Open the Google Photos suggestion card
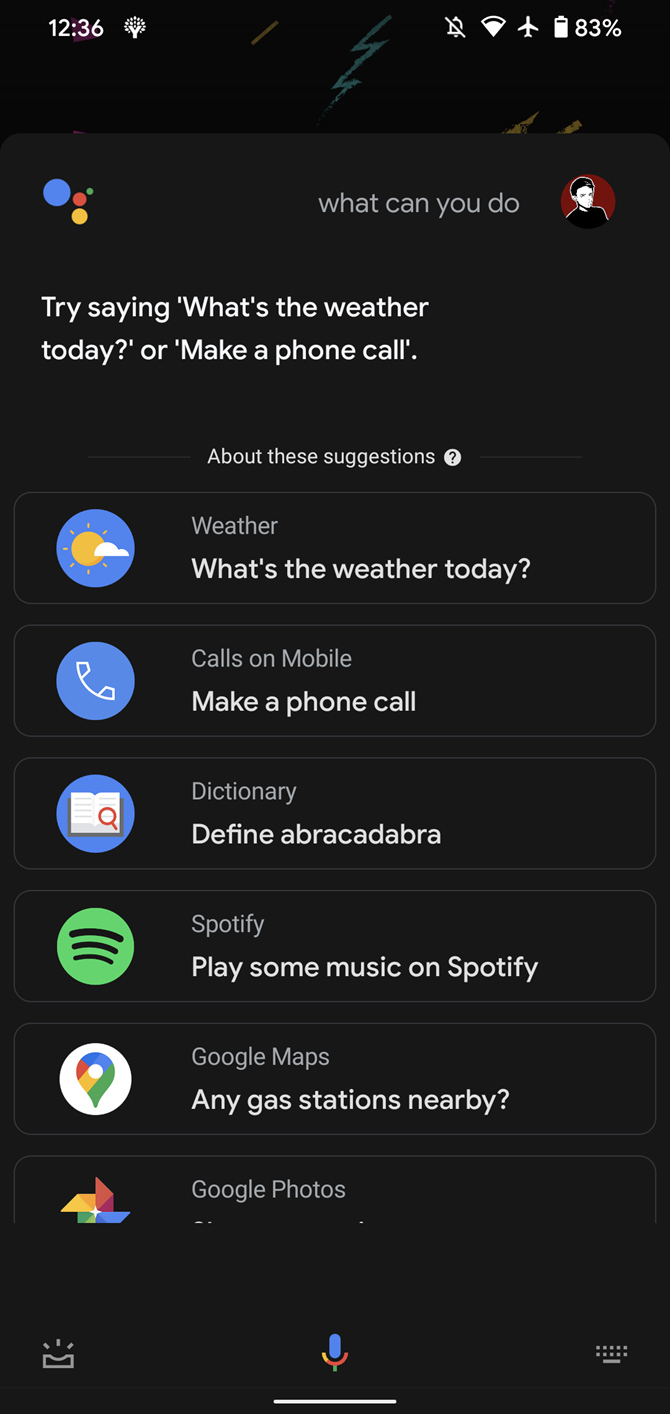 click(x=335, y=1190)
